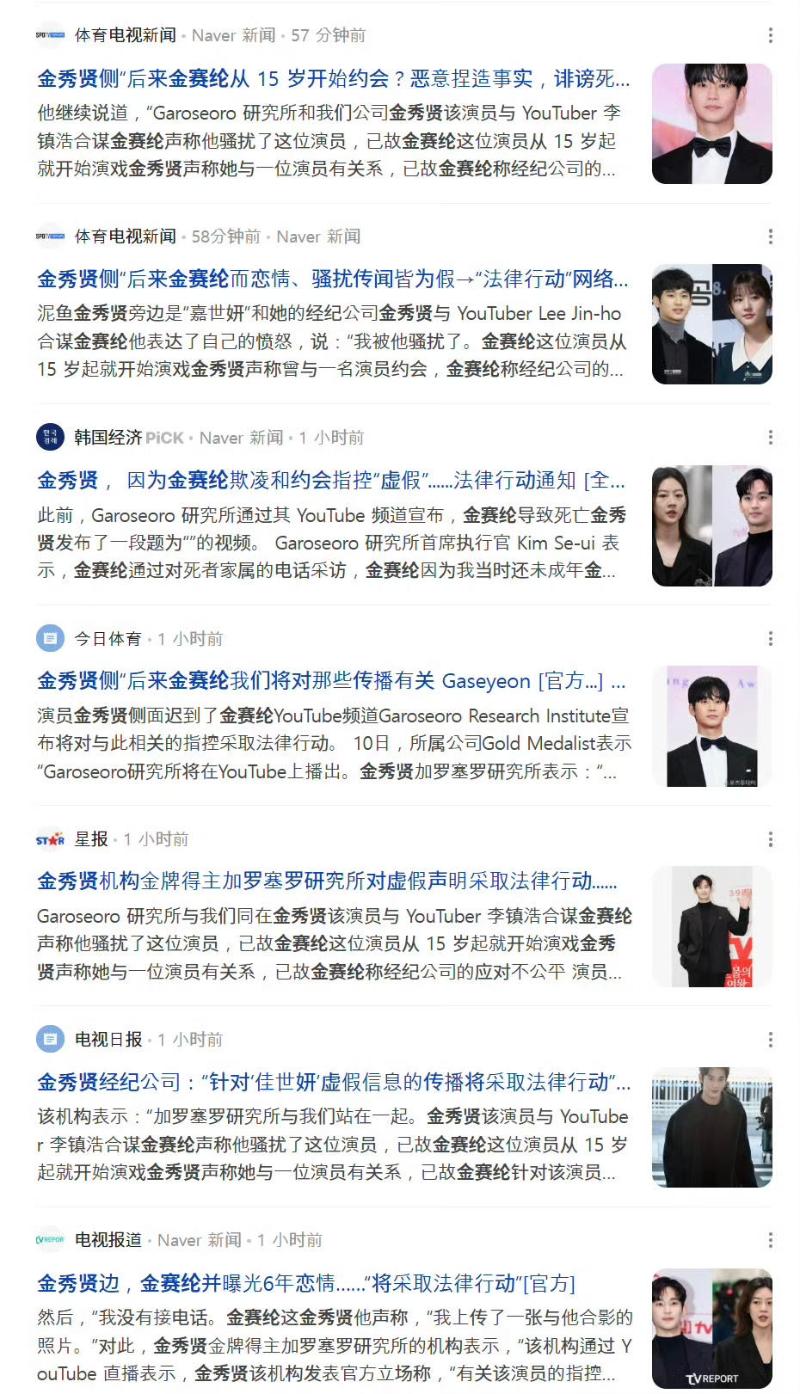Open overflow menu for the 58-minute-old article
This screenshot has width=800, height=1394.
point(770,236)
